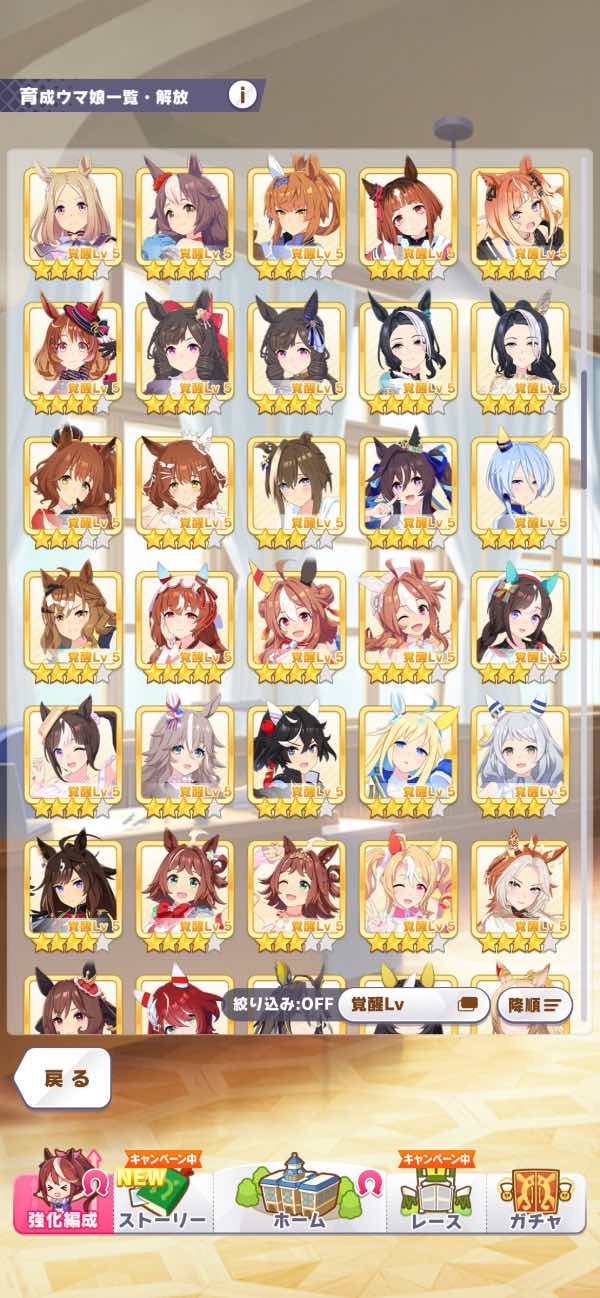Open the character wearing a red striped hat
This screenshot has height=1298, width=600.
point(73,350)
